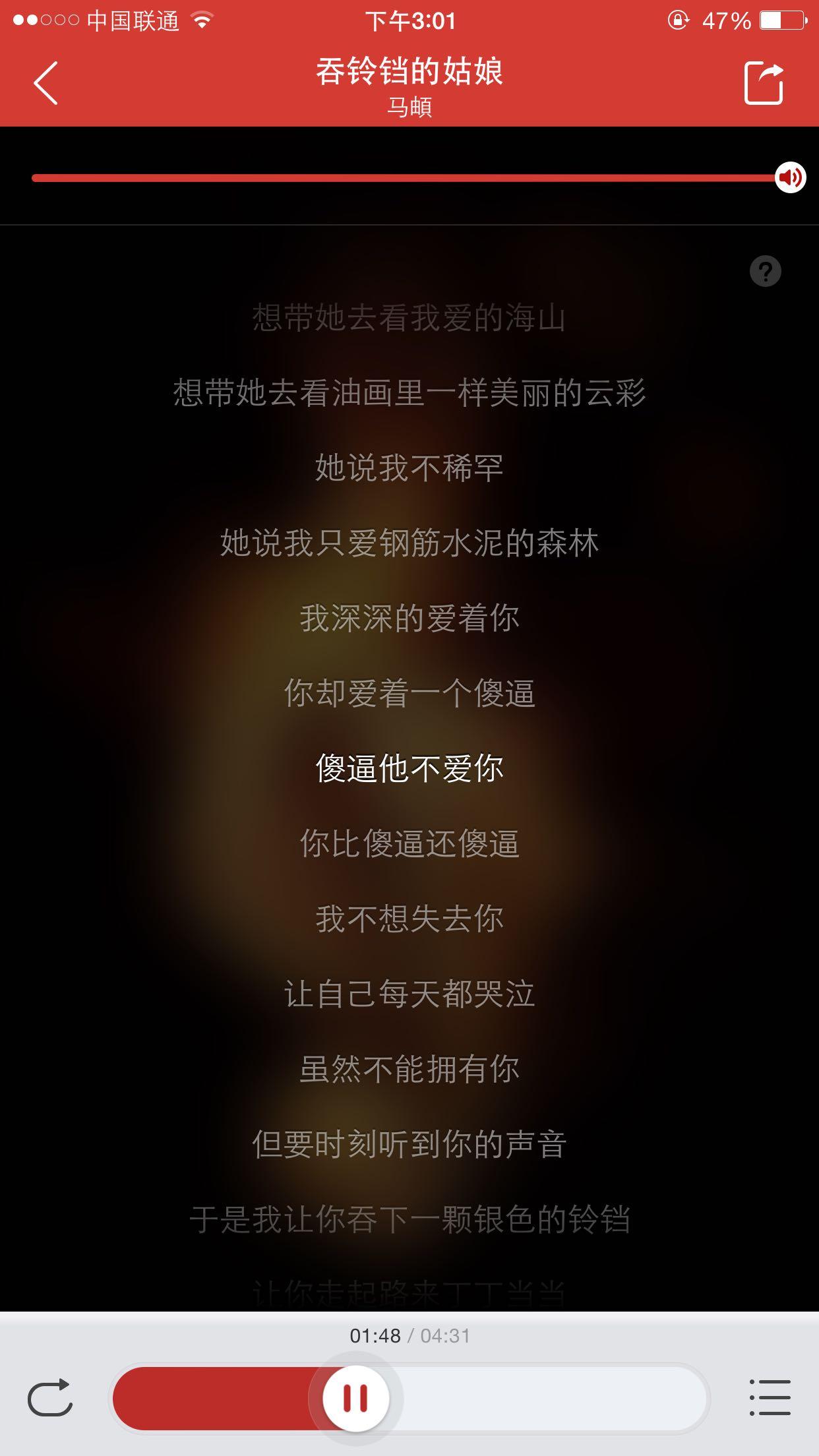Tap the help button above the lyrics
Image resolution: width=819 pixels, height=1456 pixels.
pos(765,272)
